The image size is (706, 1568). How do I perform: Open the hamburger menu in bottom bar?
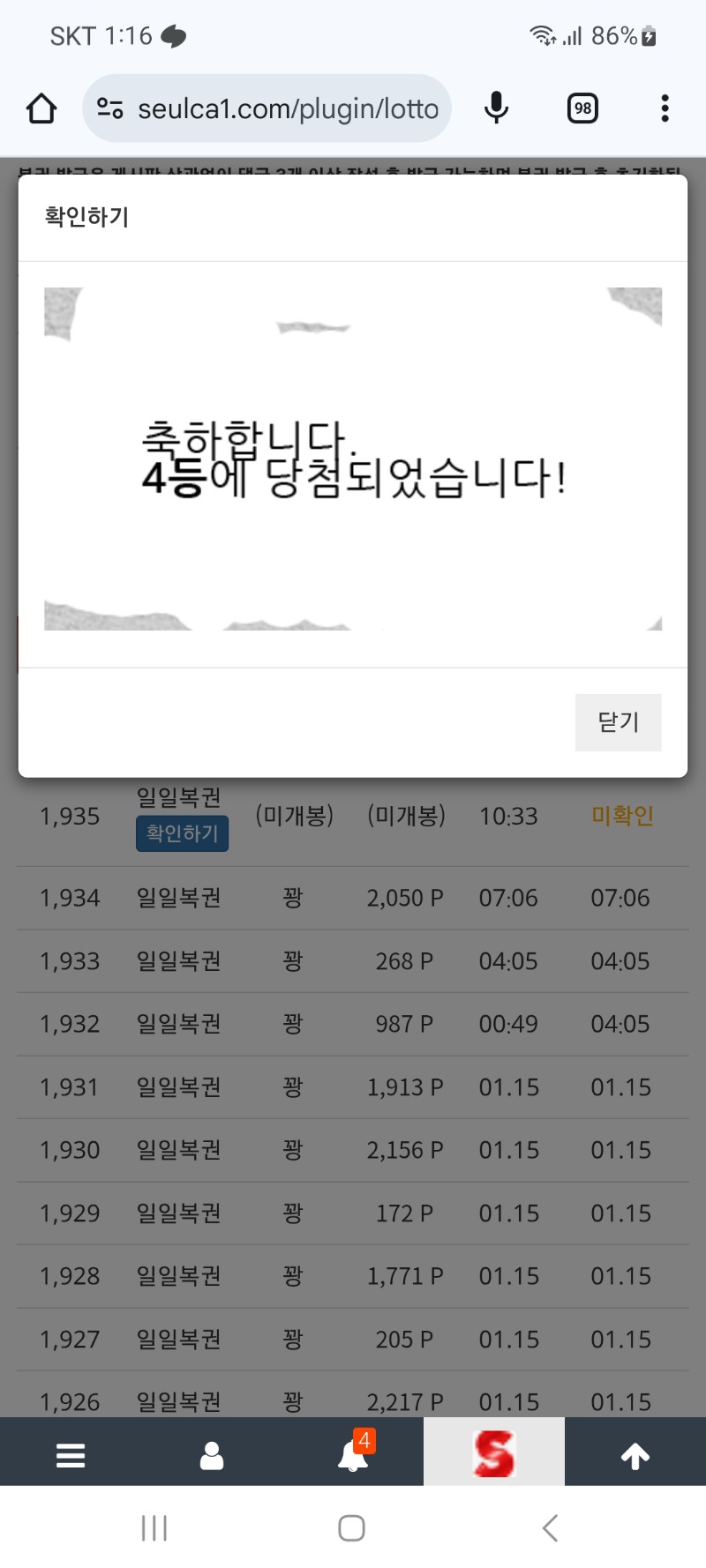point(71,1455)
